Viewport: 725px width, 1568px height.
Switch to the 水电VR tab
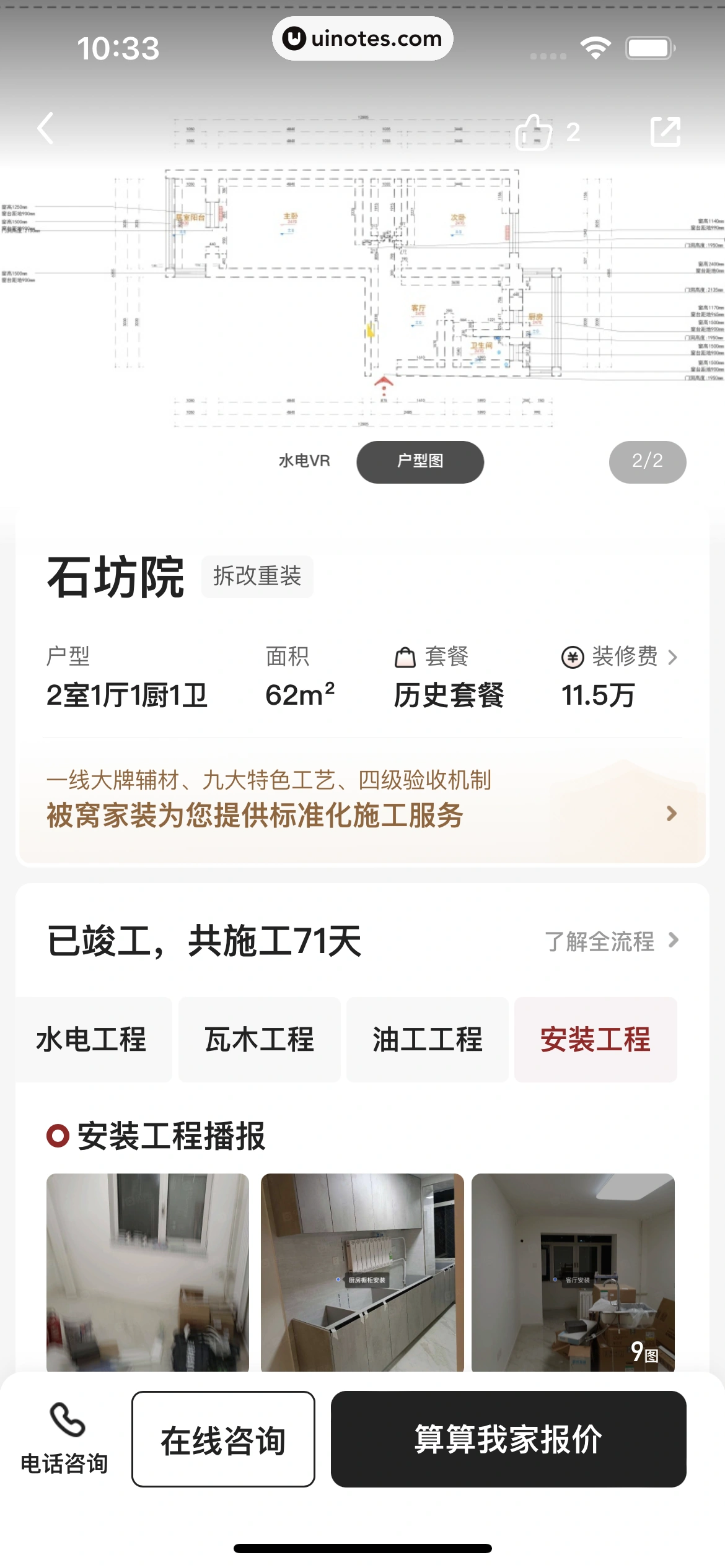click(304, 461)
